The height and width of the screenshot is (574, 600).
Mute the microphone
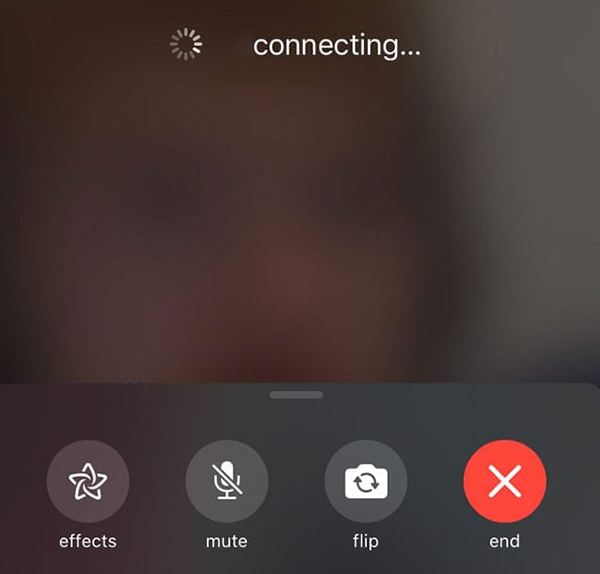click(x=227, y=482)
